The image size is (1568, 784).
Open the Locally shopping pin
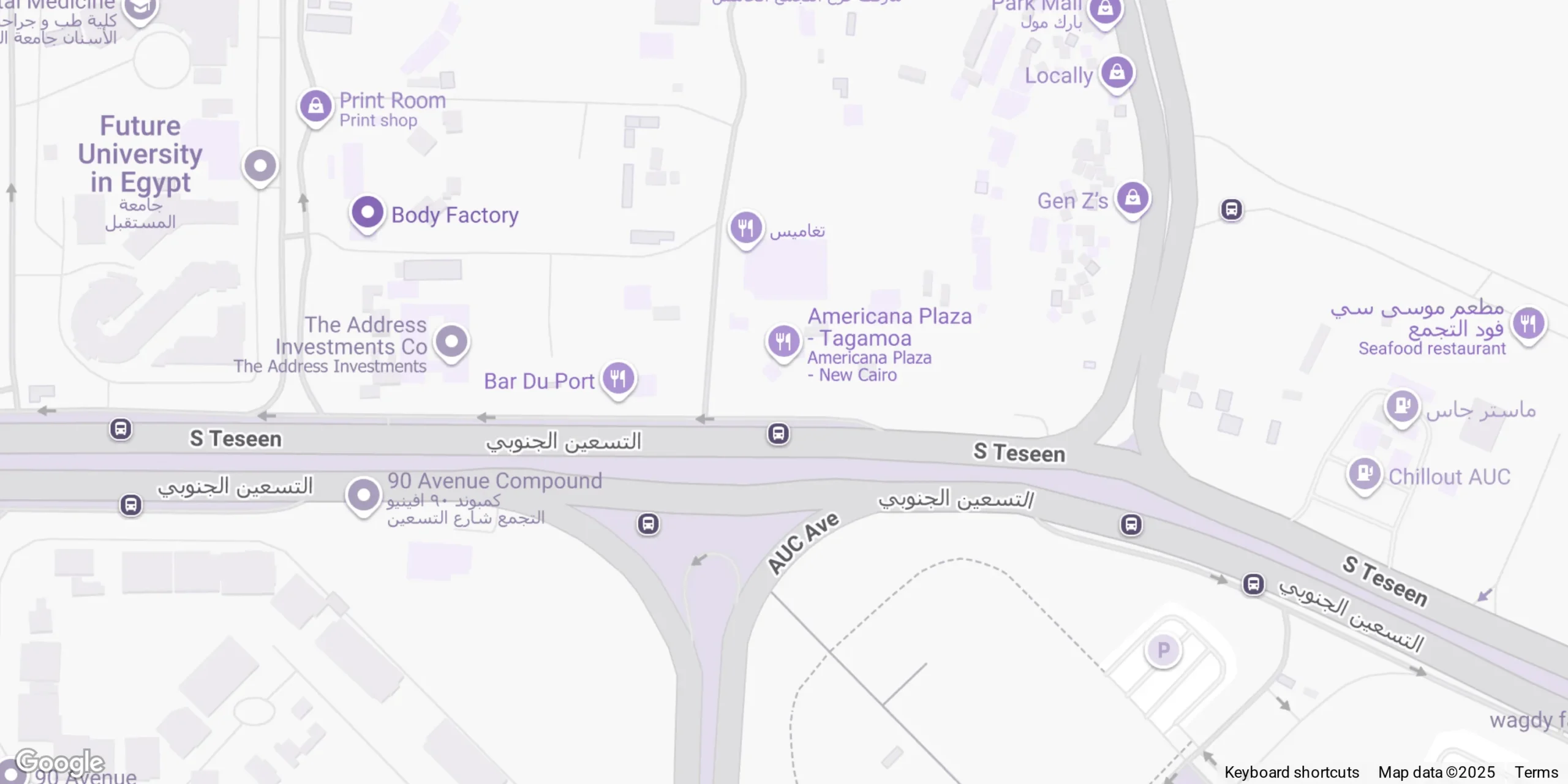pyautogui.click(x=1117, y=73)
